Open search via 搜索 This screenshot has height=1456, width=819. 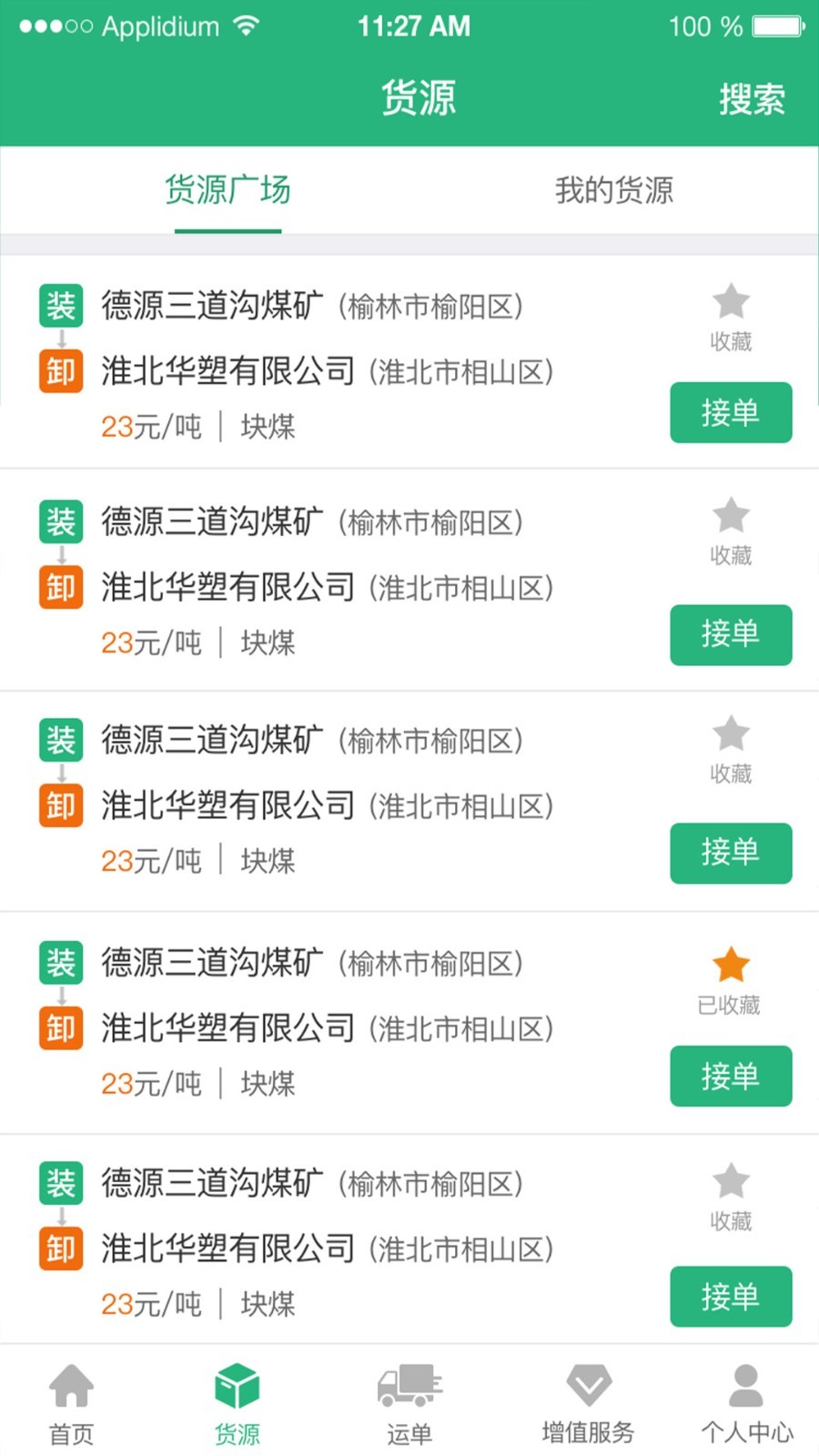[753, 98]
